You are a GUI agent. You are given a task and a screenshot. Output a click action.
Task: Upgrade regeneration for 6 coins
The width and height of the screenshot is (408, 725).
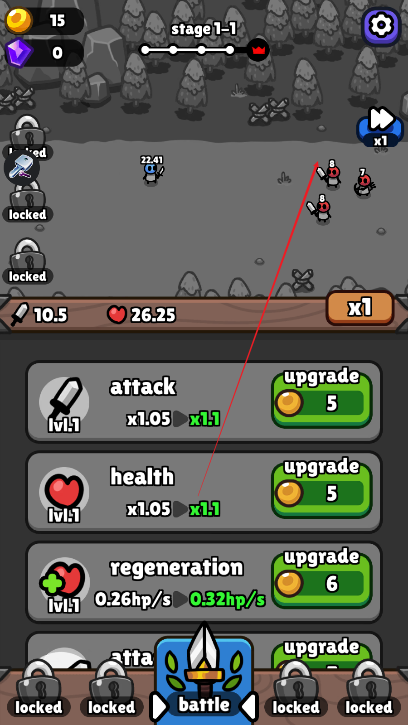click(322, 580)
